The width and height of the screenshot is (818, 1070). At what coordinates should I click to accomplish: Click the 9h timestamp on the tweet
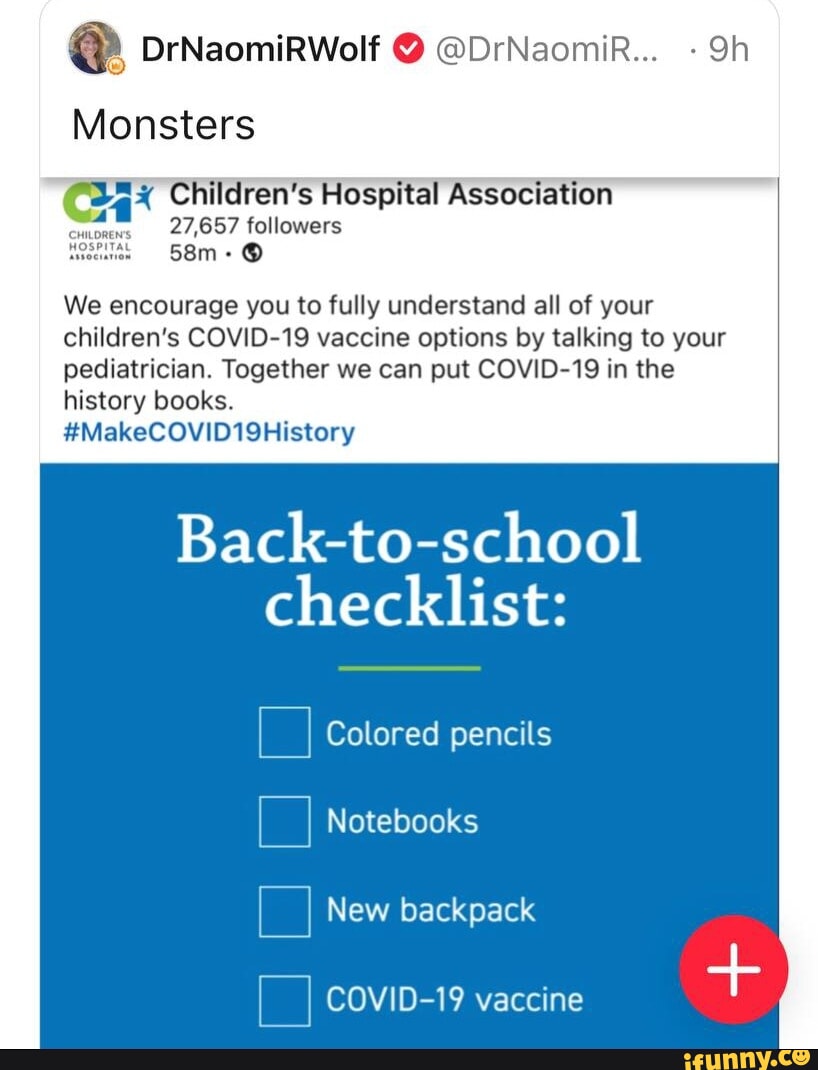click(x=728, y=48)
